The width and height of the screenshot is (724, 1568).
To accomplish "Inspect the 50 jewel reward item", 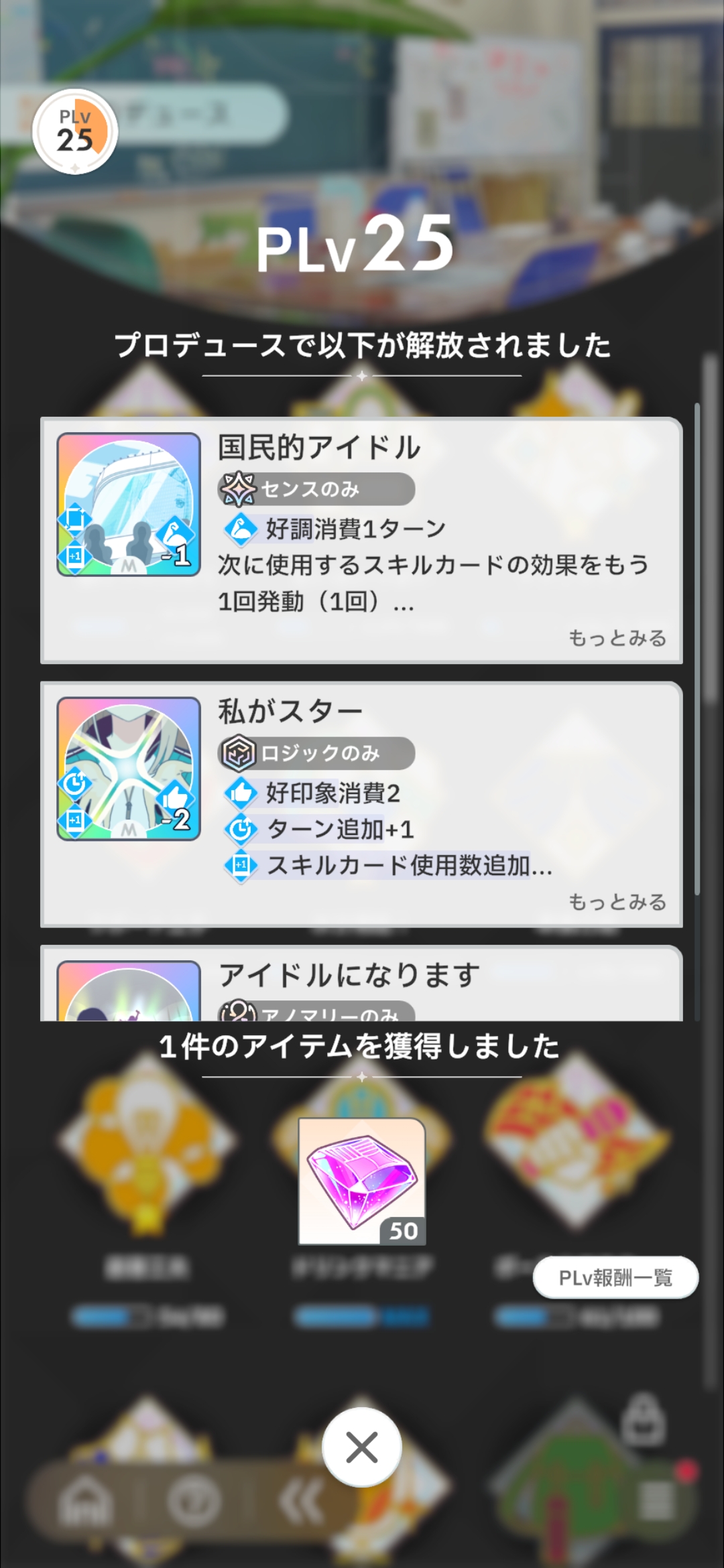I will tap(362, 1181).
